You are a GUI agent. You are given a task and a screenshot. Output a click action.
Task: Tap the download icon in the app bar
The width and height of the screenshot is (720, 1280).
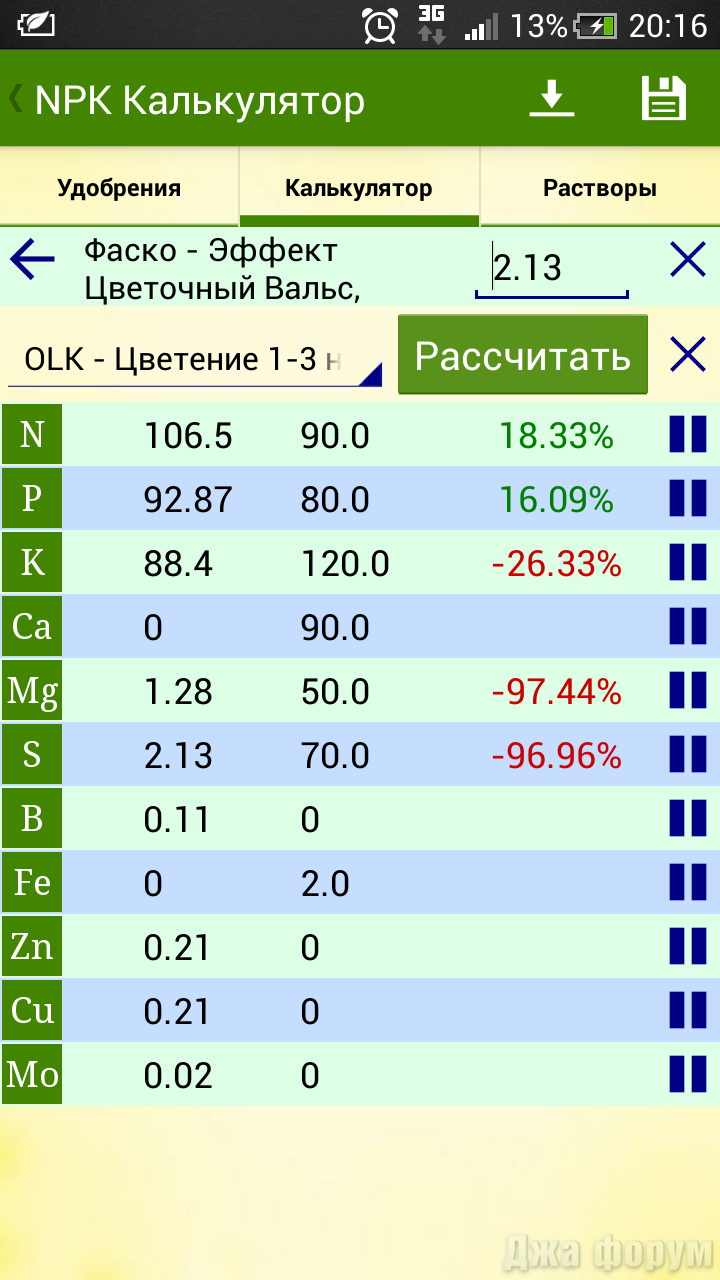551,100
